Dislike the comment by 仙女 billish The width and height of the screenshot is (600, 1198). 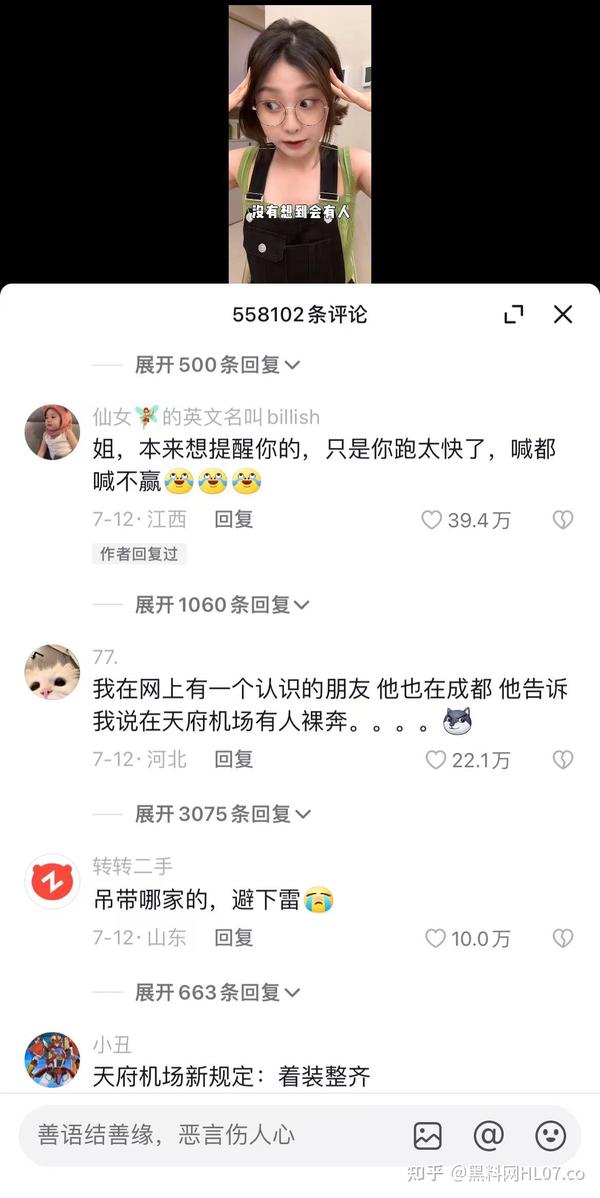pos(563,520)
